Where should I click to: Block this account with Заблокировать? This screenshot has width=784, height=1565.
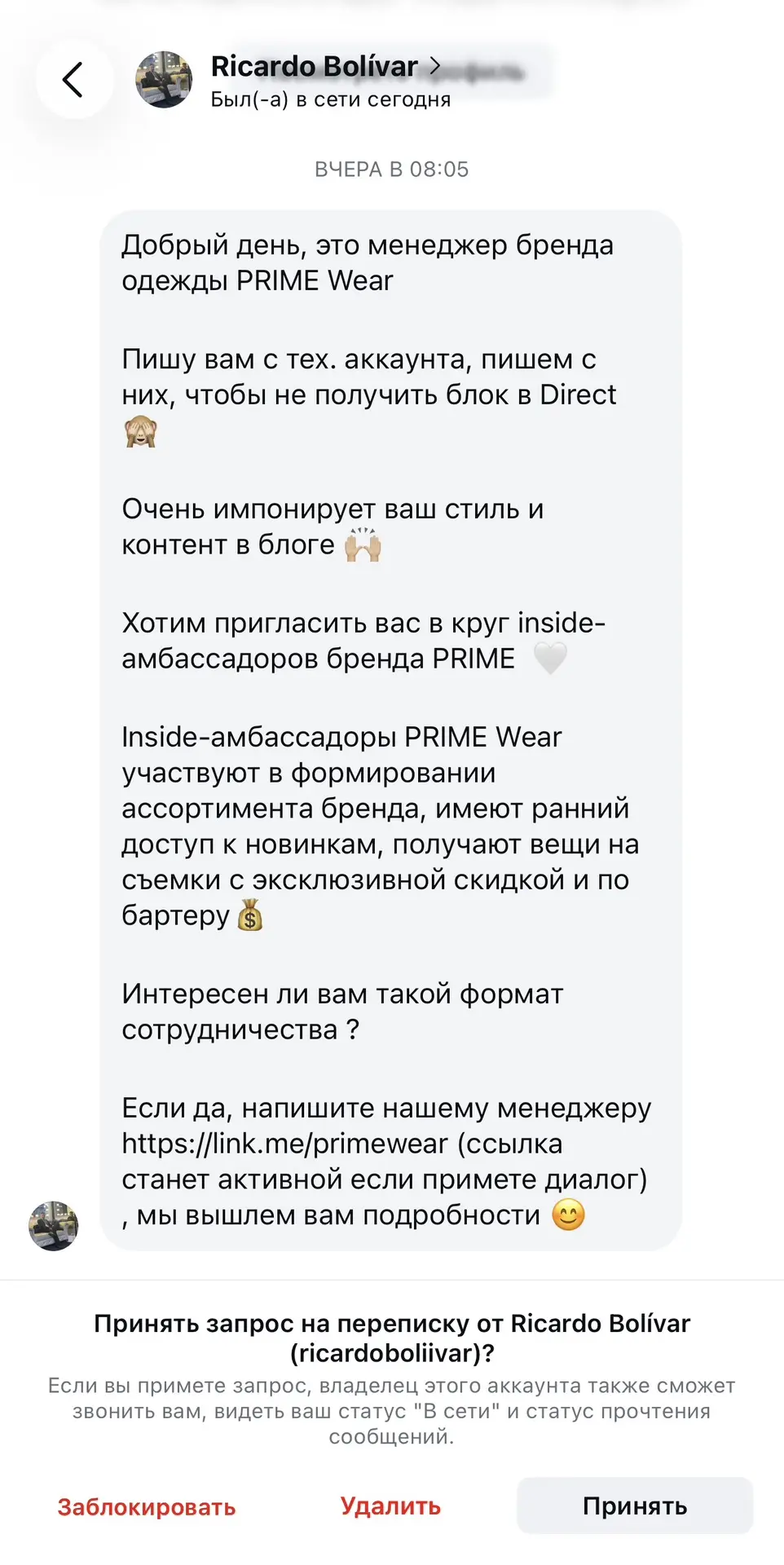pyautogui.click(x=147, y=1507)
